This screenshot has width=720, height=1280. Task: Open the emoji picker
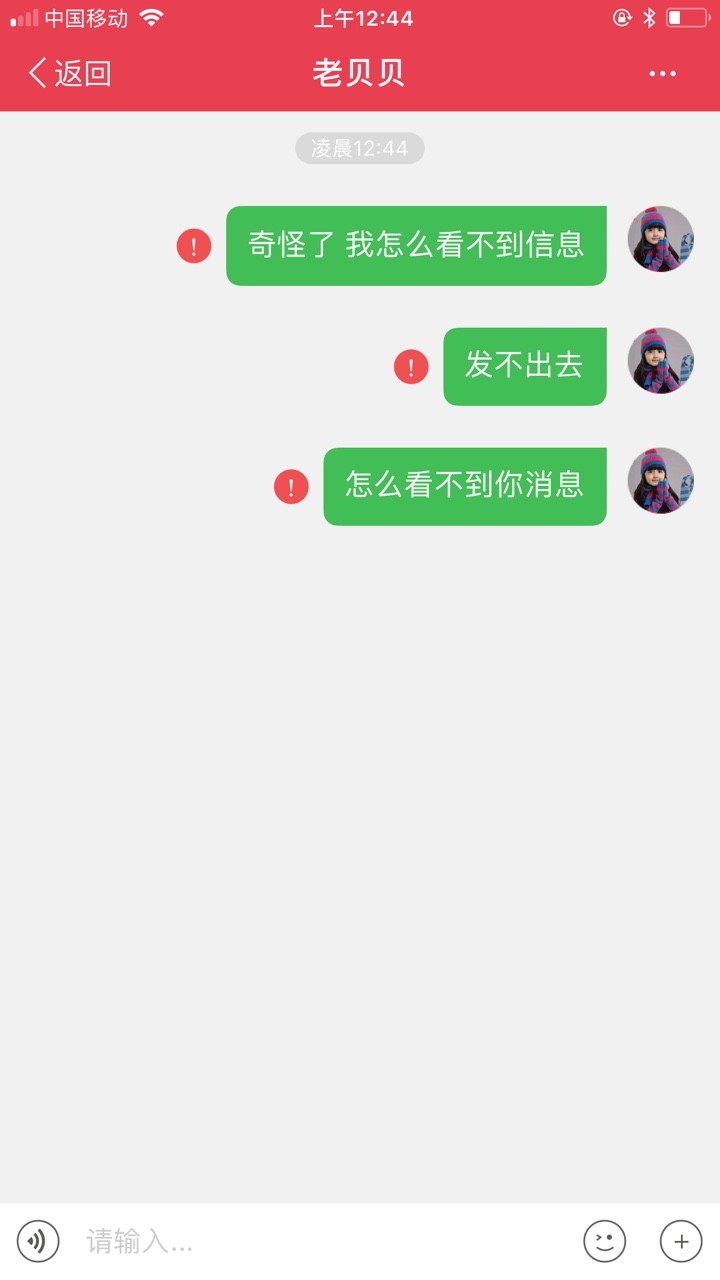coord(605,1241)
